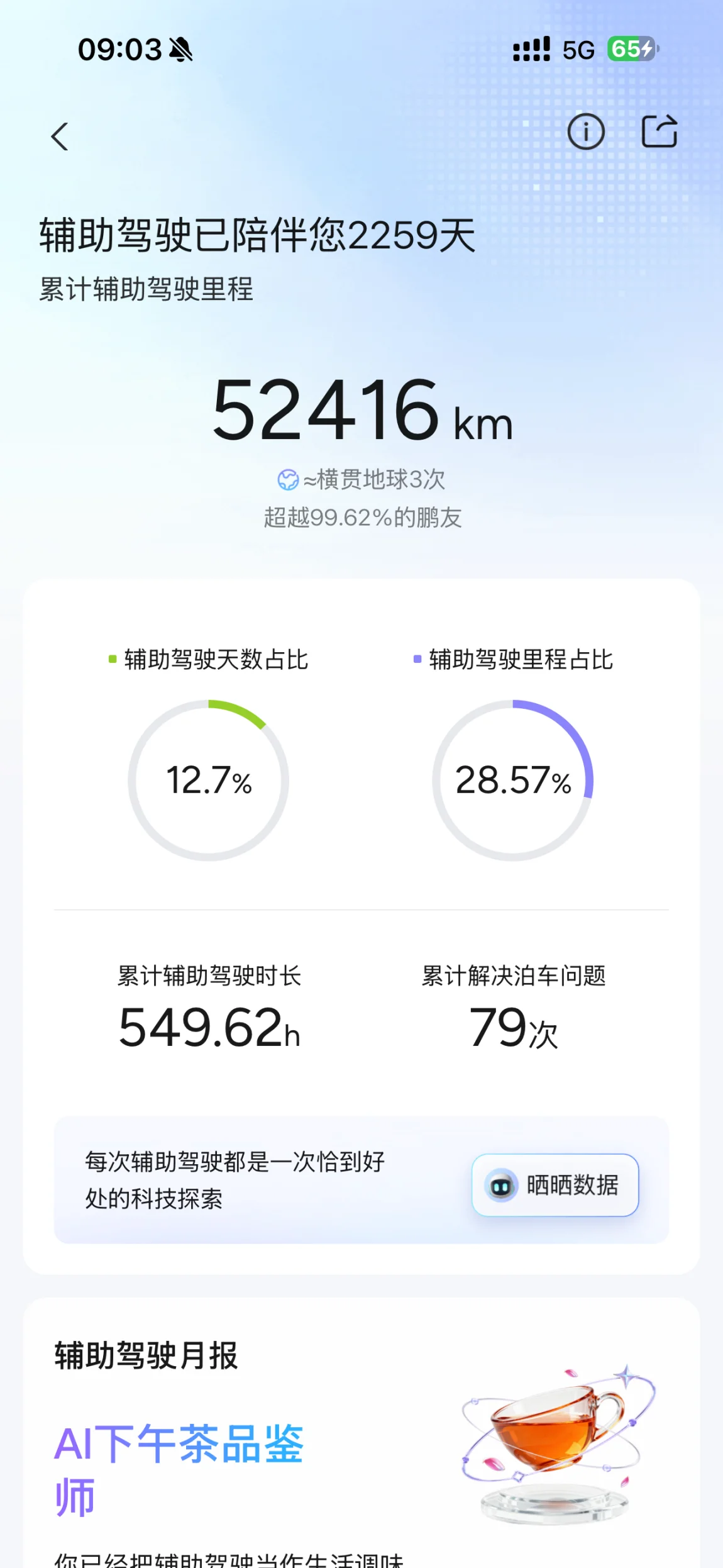
Task: Open the 辅助驾驶月报 card
Action: pyautogui.click(x=361, y=1432)
